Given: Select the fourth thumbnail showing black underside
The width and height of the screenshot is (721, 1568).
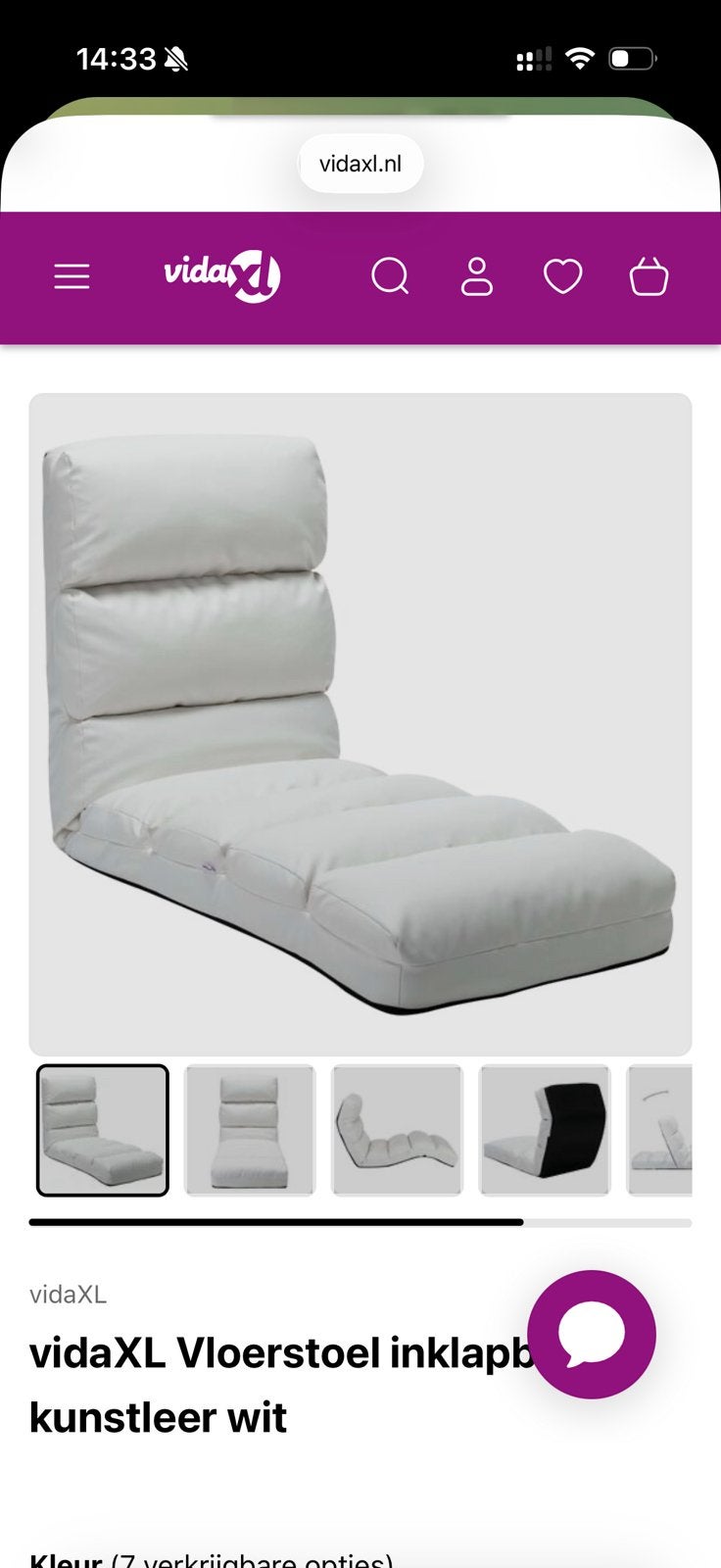Looking at the screenshot, I should point(545,1130).
